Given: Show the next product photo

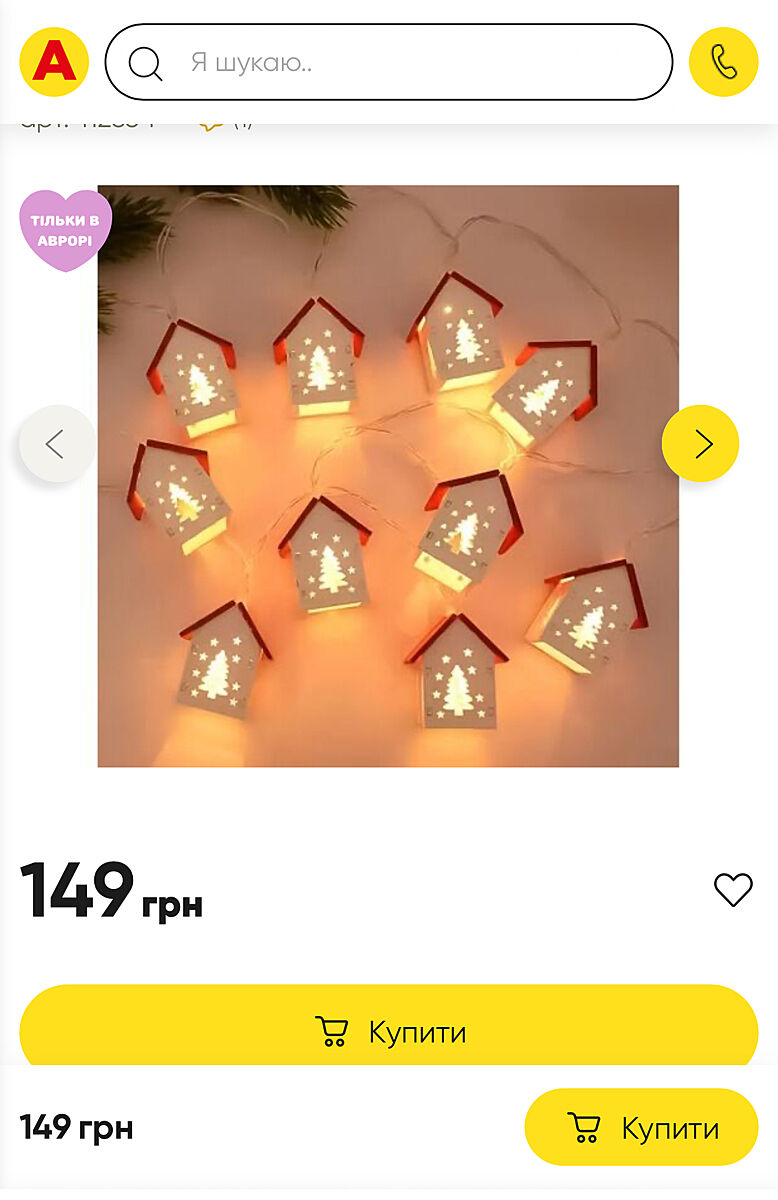Looking at the screenshot, I should (700, 444).
